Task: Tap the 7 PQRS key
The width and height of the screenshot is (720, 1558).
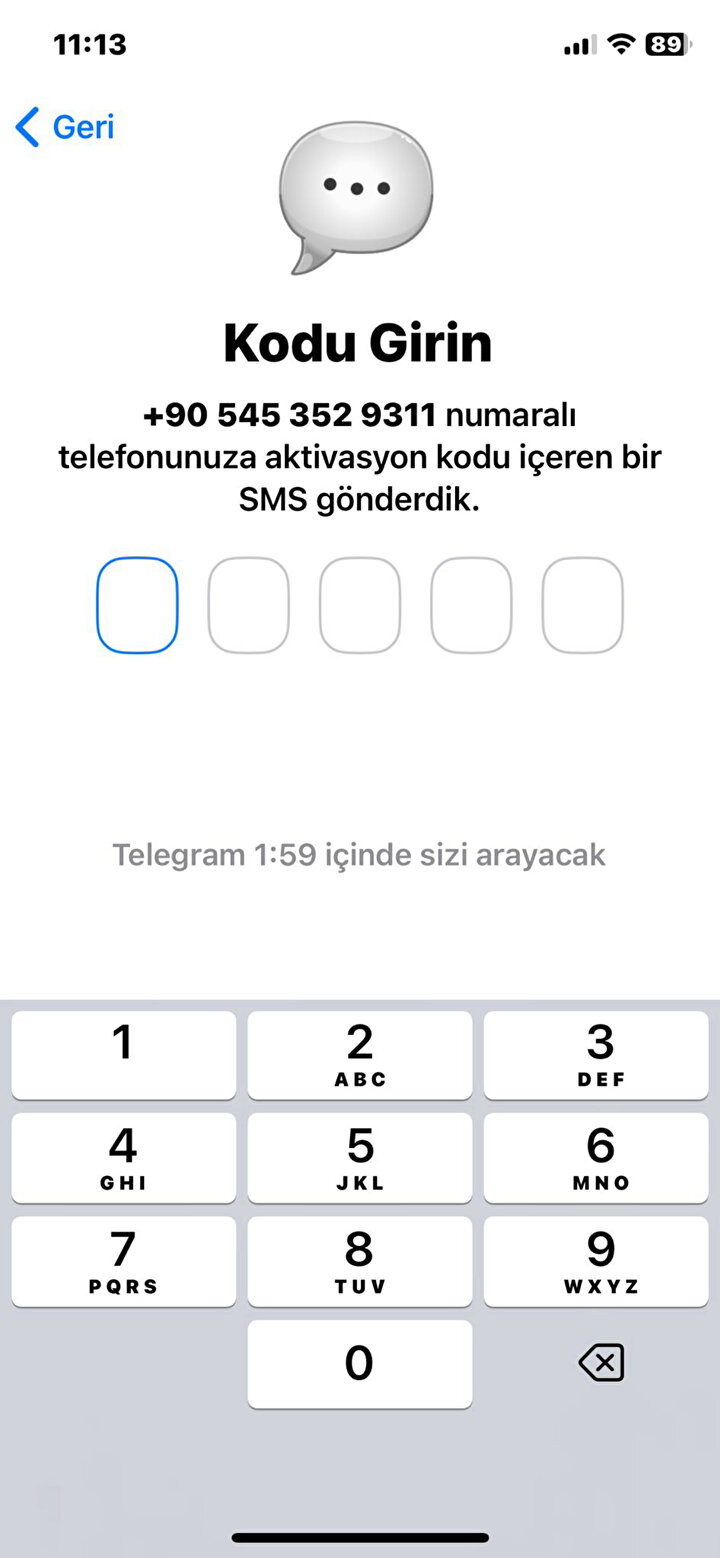Action: click(x=124, y=1260)
